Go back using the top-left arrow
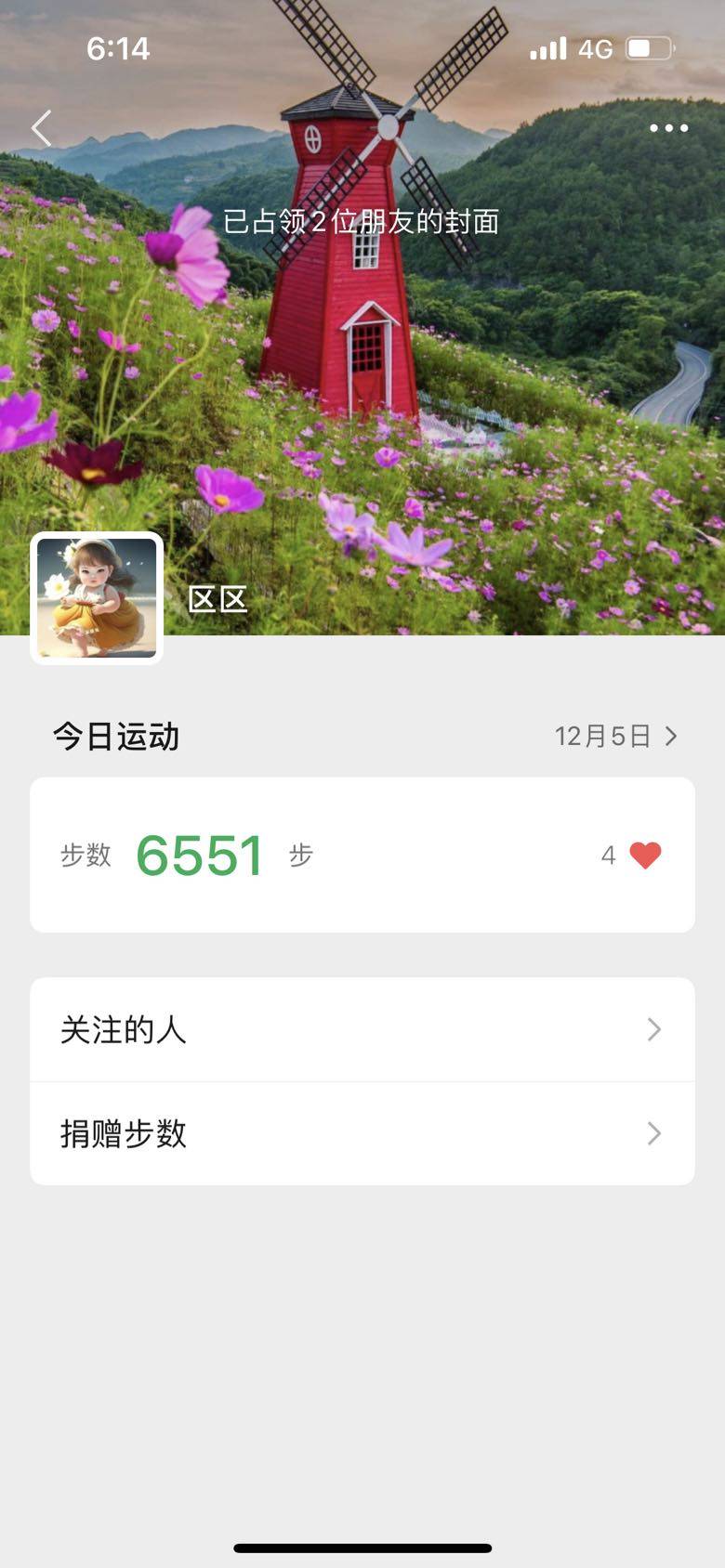Viewport: 725px width, 1568px height. click(x=42, y=128)
